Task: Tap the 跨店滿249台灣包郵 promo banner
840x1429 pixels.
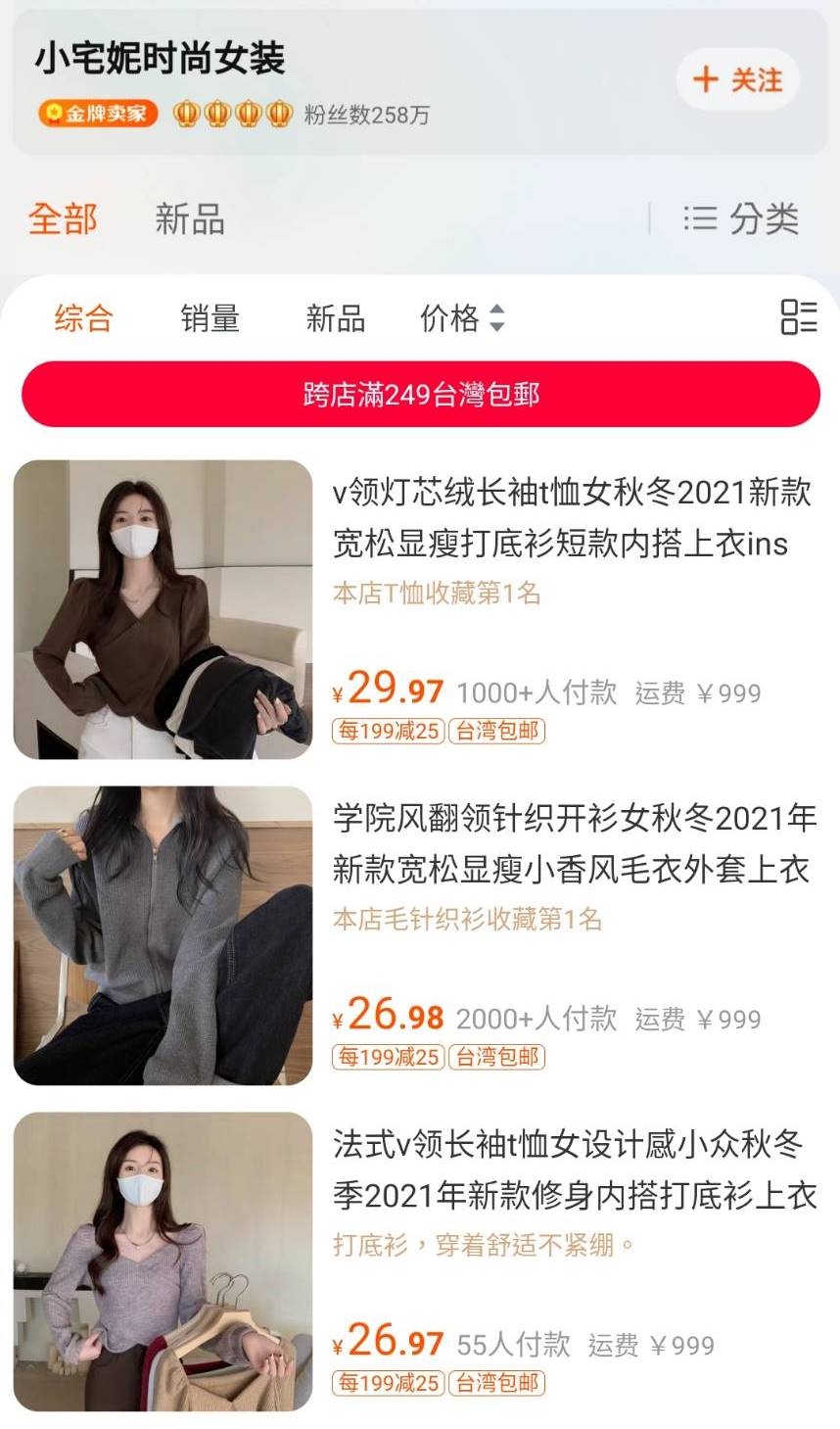Action: pyautogui.click(x=420, y=395)
